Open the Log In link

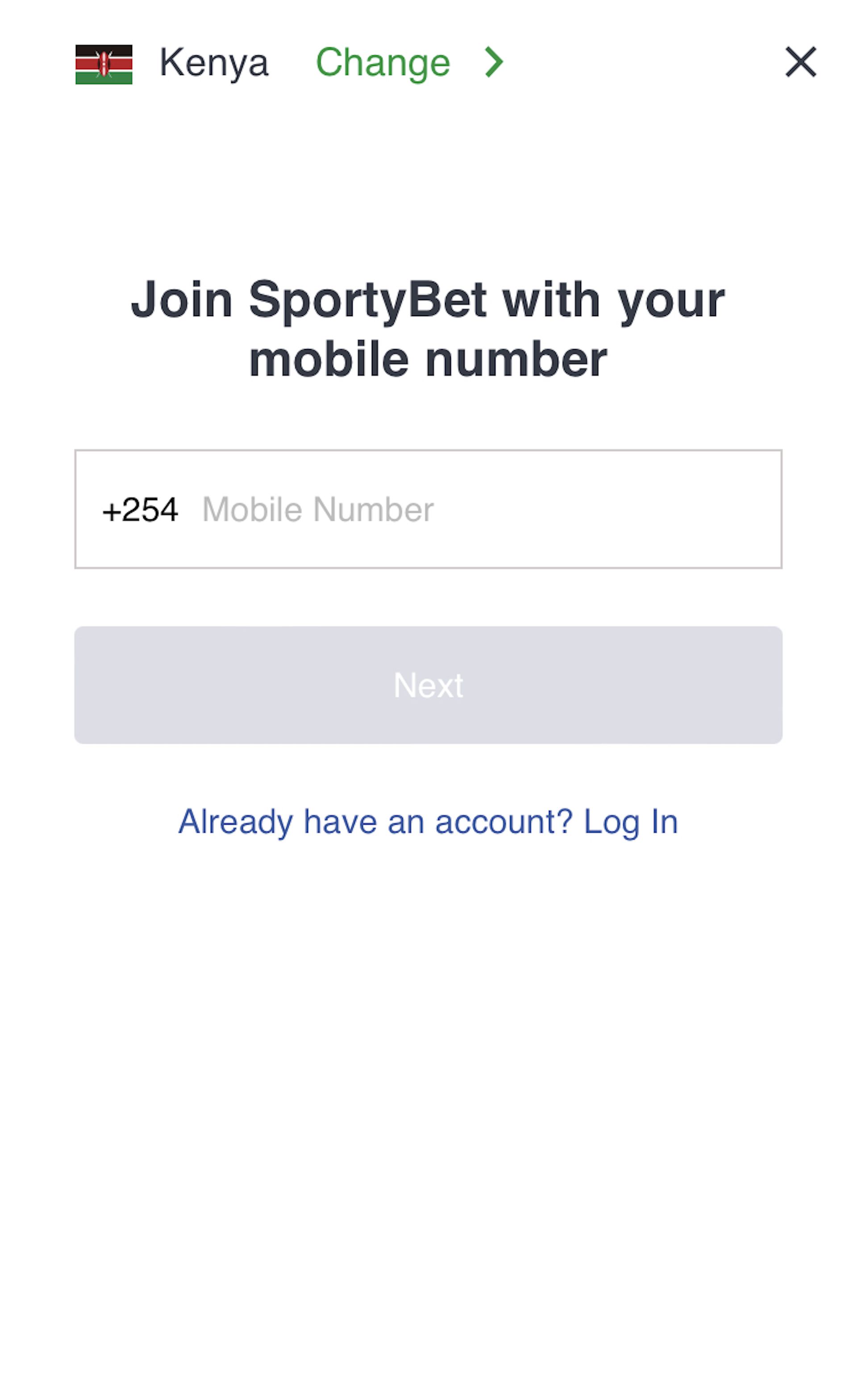(x=630, y=821)
